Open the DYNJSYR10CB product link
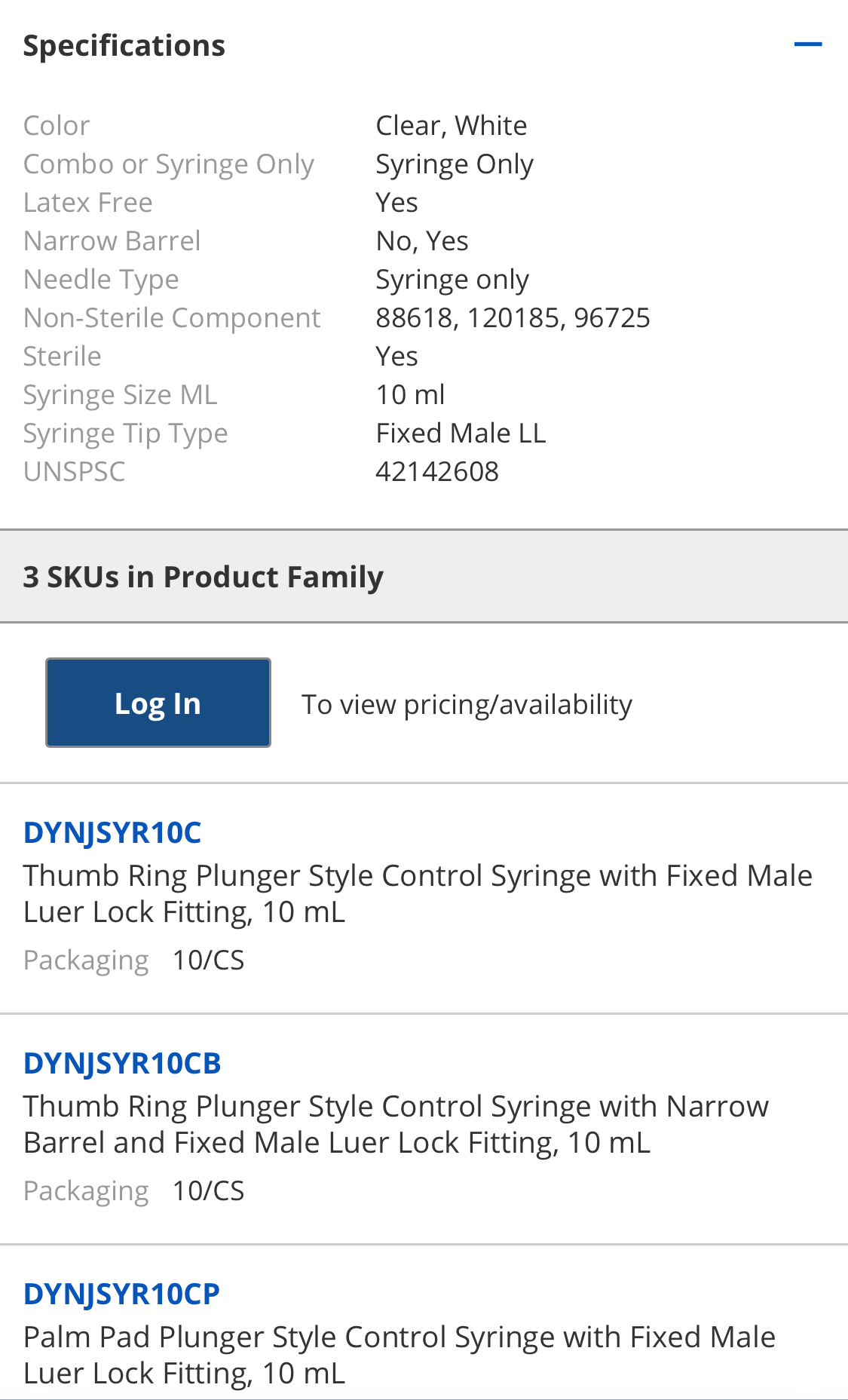 [x=121, y=1062]
